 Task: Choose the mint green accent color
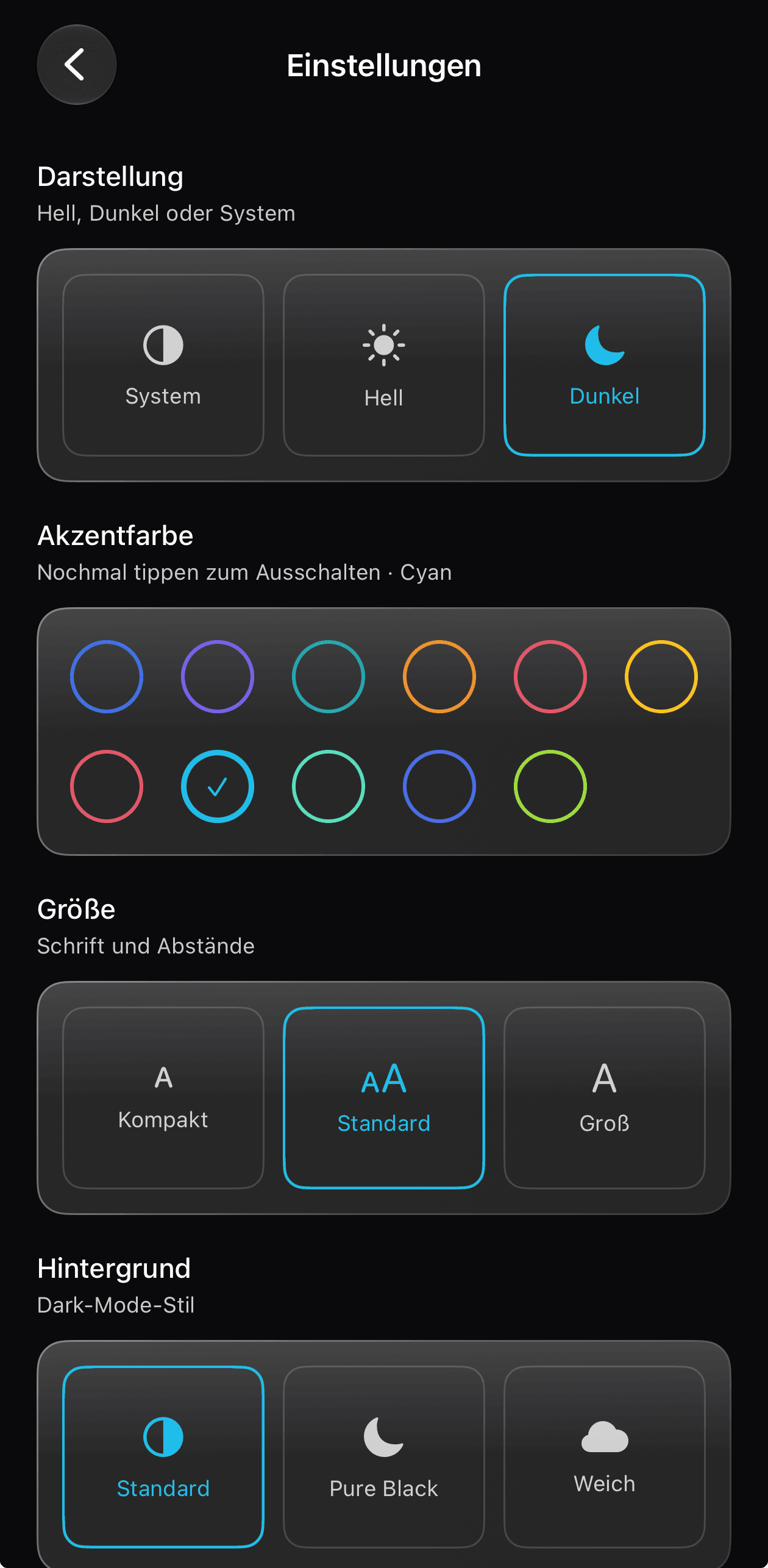(329, 786)
